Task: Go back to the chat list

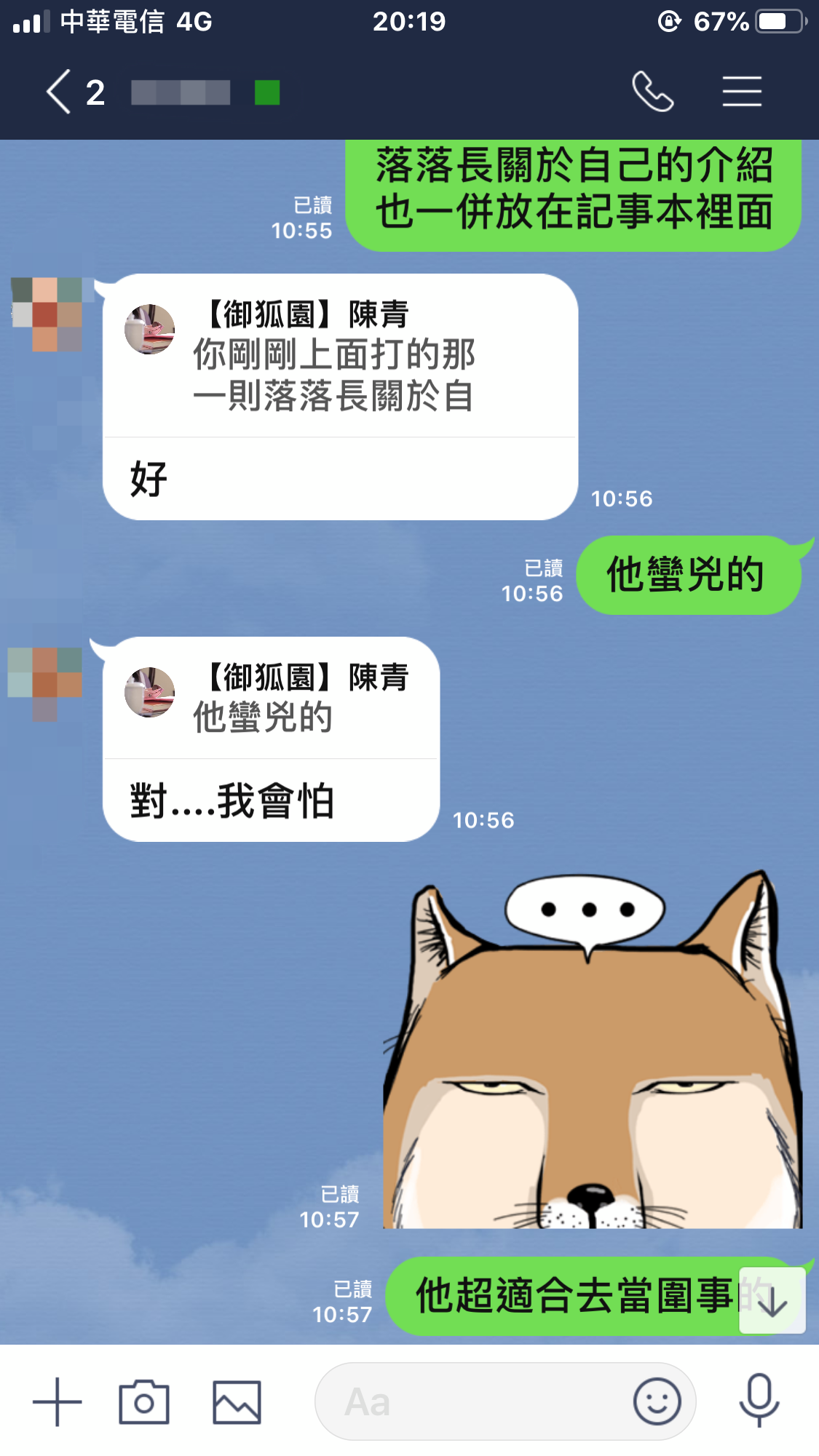Action: [x=60, y=92]
